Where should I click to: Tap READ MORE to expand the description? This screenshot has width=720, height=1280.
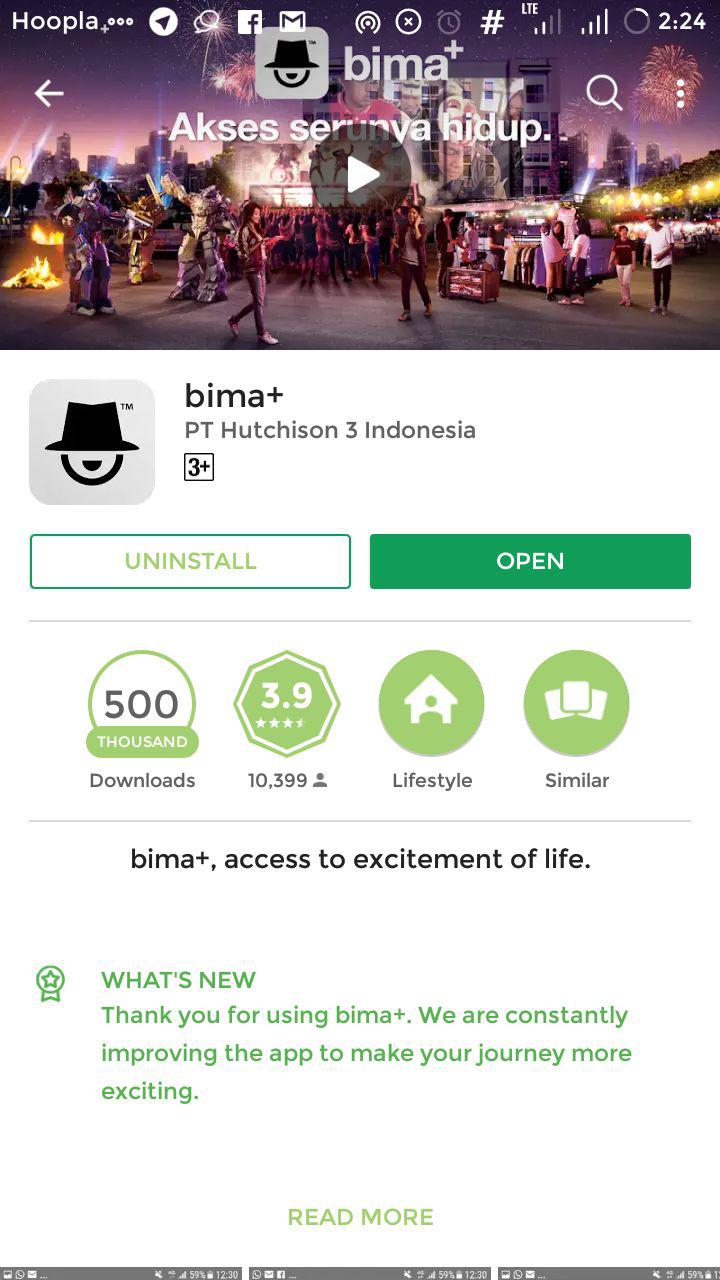click(x=360, y=1217)
